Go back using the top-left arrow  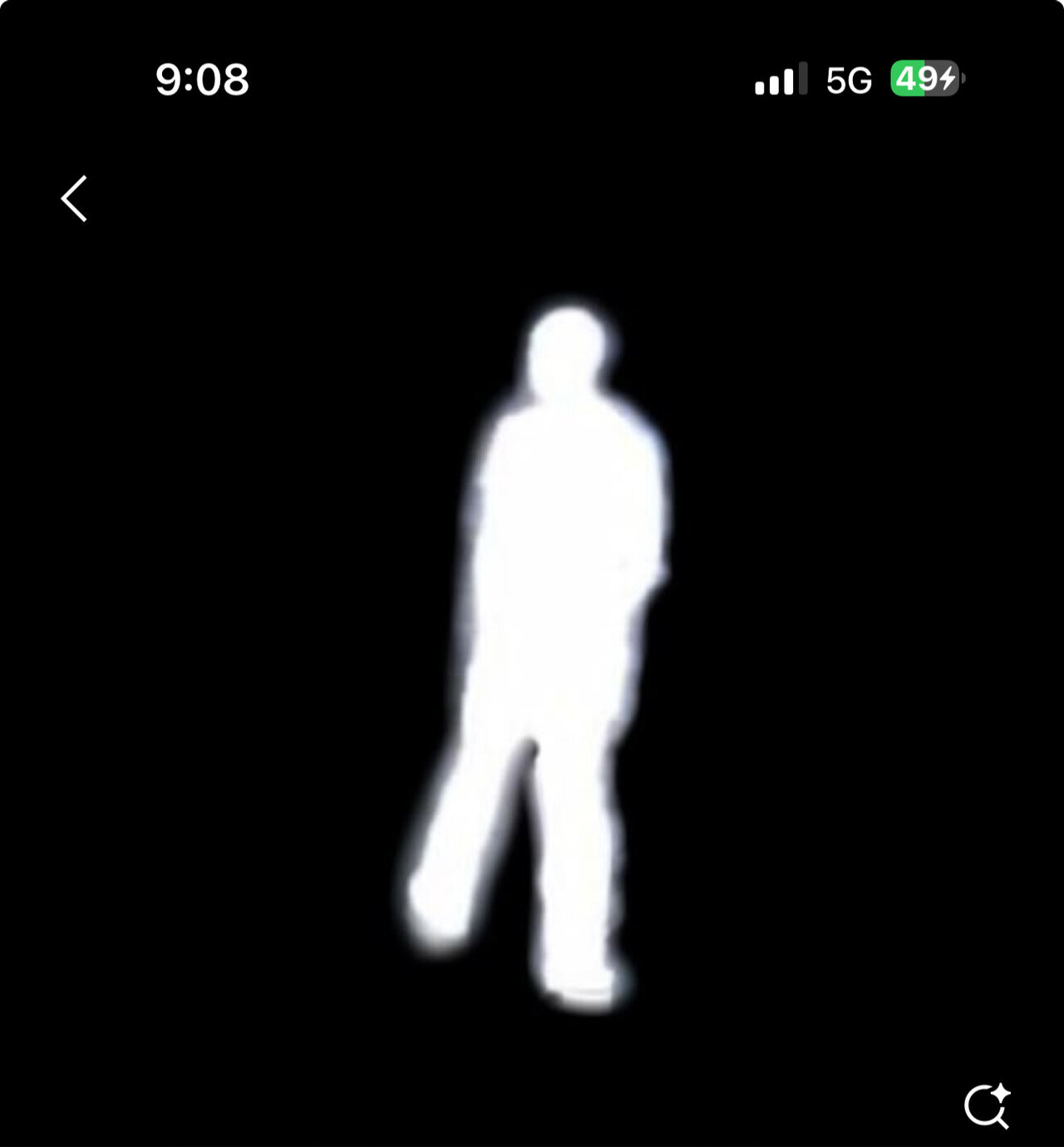74,199
